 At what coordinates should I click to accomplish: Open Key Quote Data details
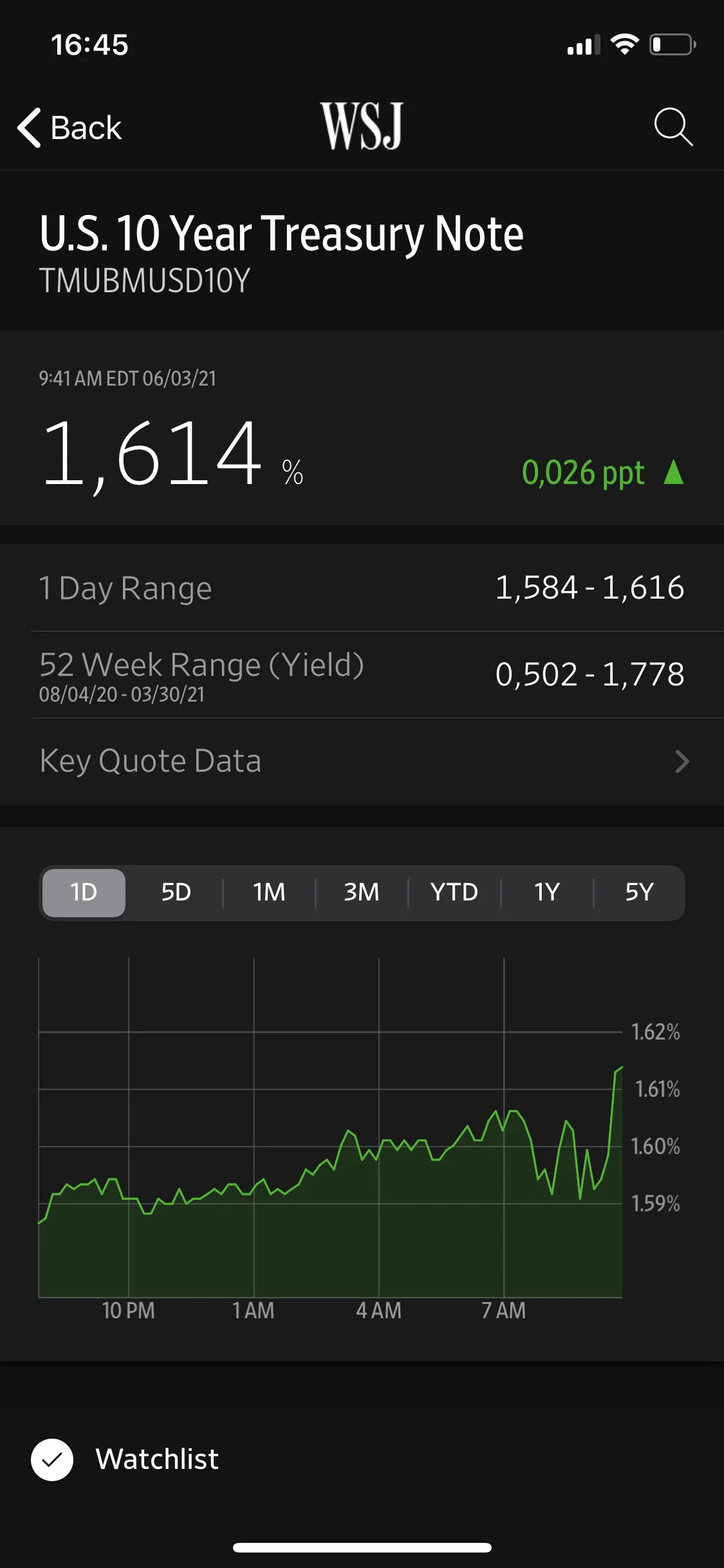[362, 761]
